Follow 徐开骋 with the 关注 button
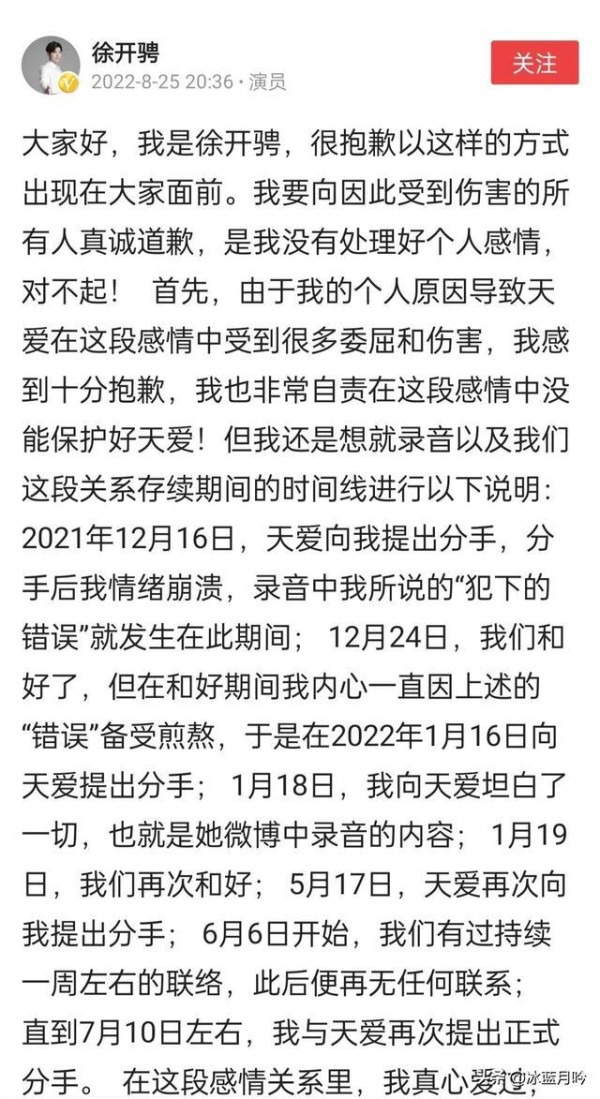The image size is (600, 1099). (534, 62)
